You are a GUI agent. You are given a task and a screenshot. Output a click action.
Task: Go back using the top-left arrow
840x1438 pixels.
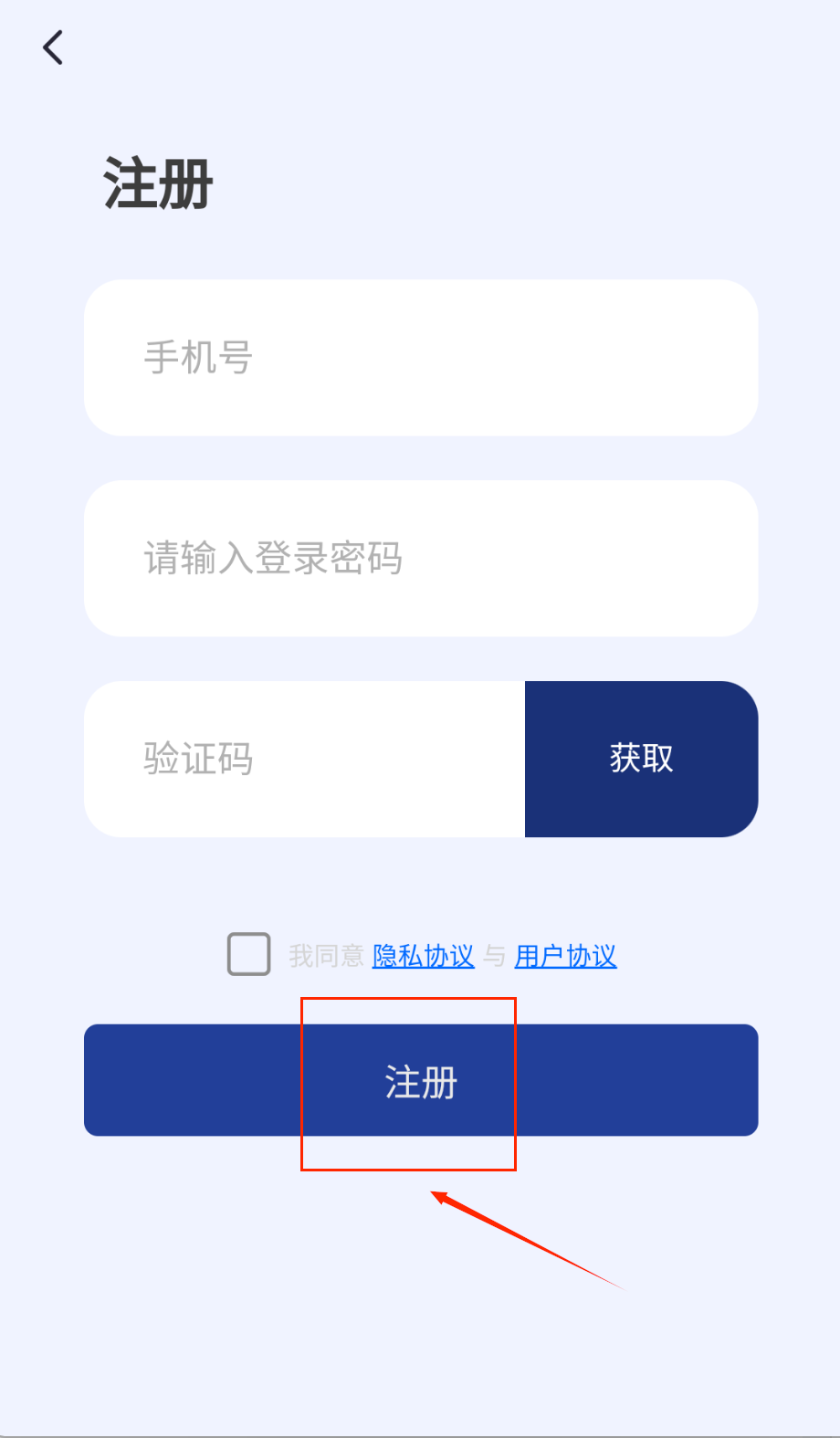(x=53, y=47)
